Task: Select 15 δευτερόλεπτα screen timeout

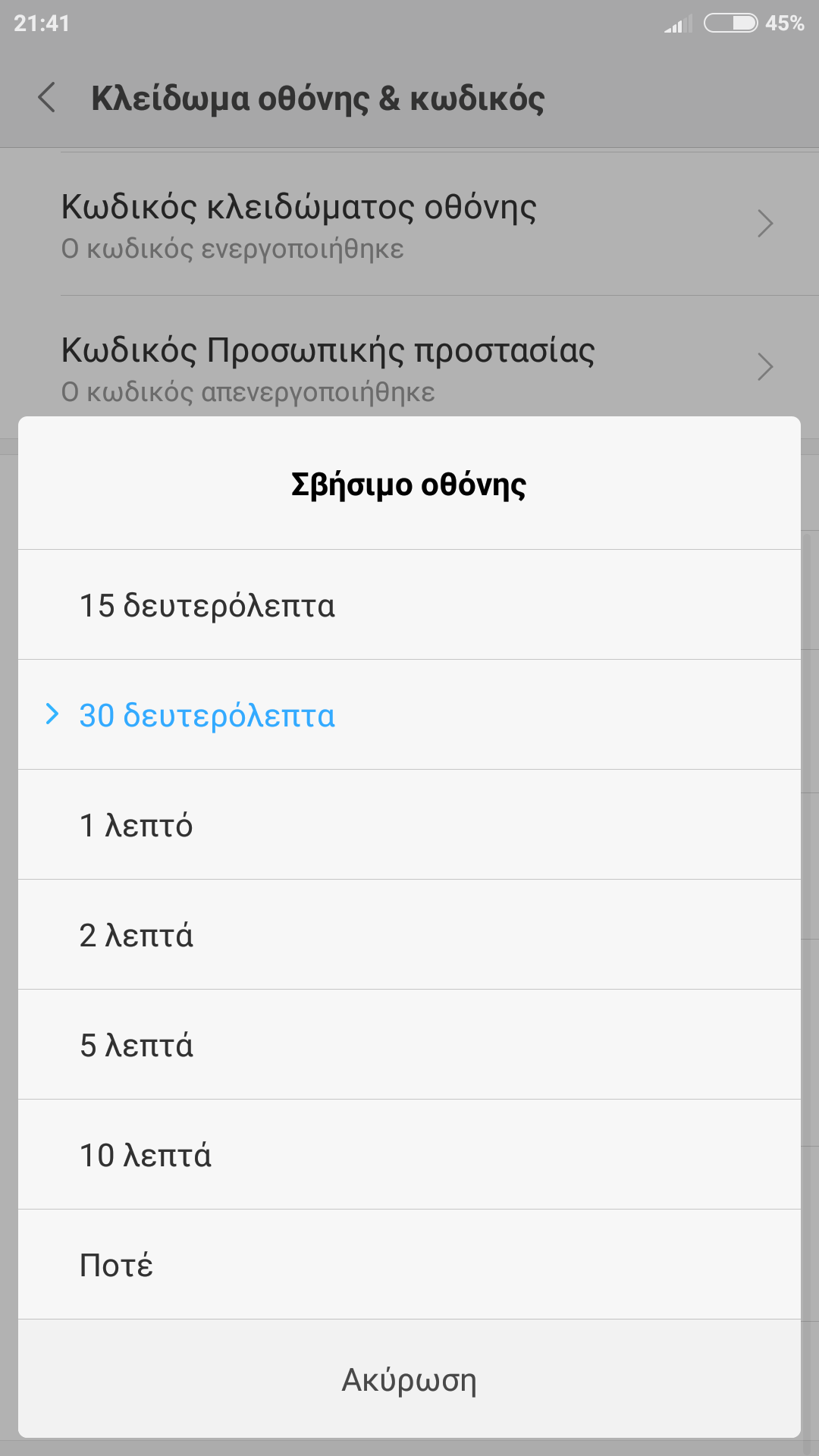Action: (409, 605)
